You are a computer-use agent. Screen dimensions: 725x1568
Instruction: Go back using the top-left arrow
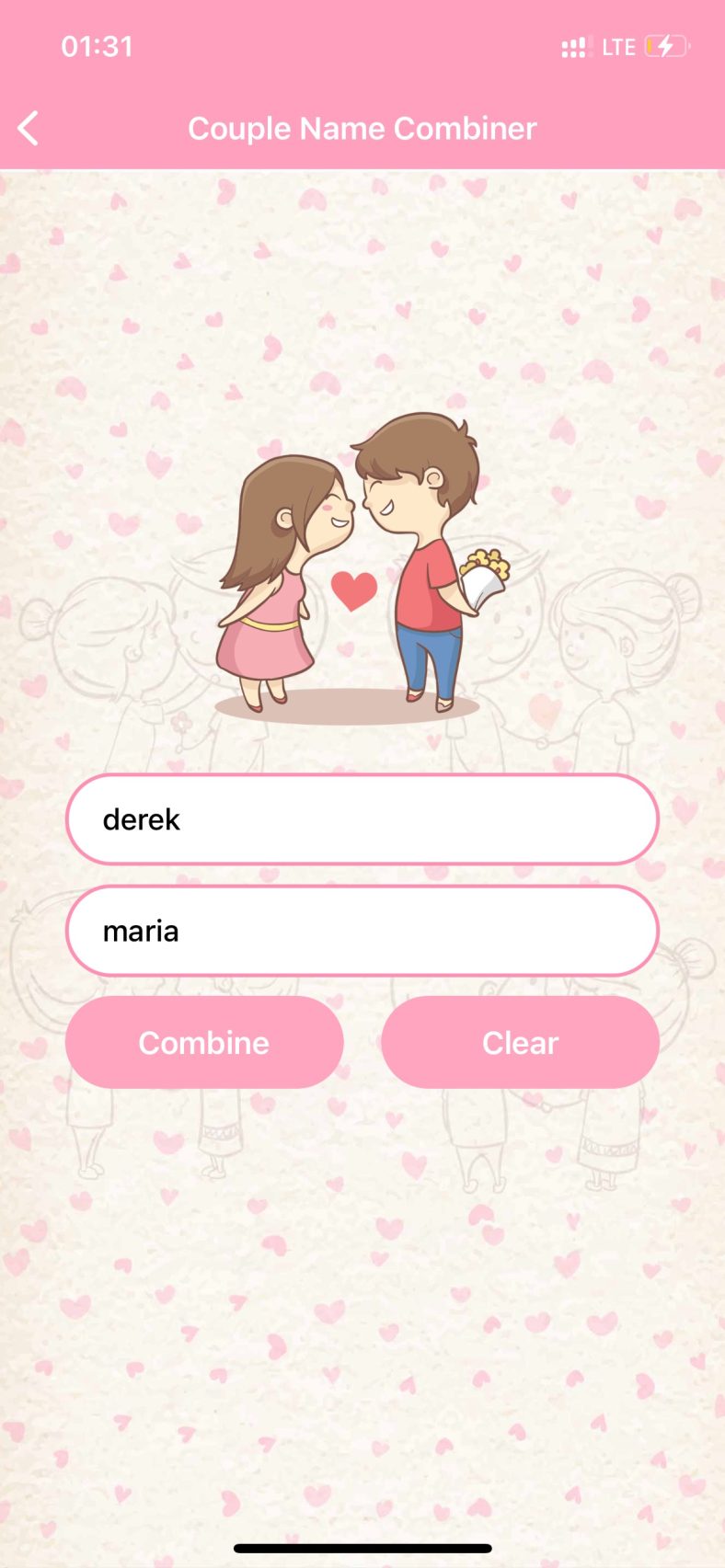(29, 129)
